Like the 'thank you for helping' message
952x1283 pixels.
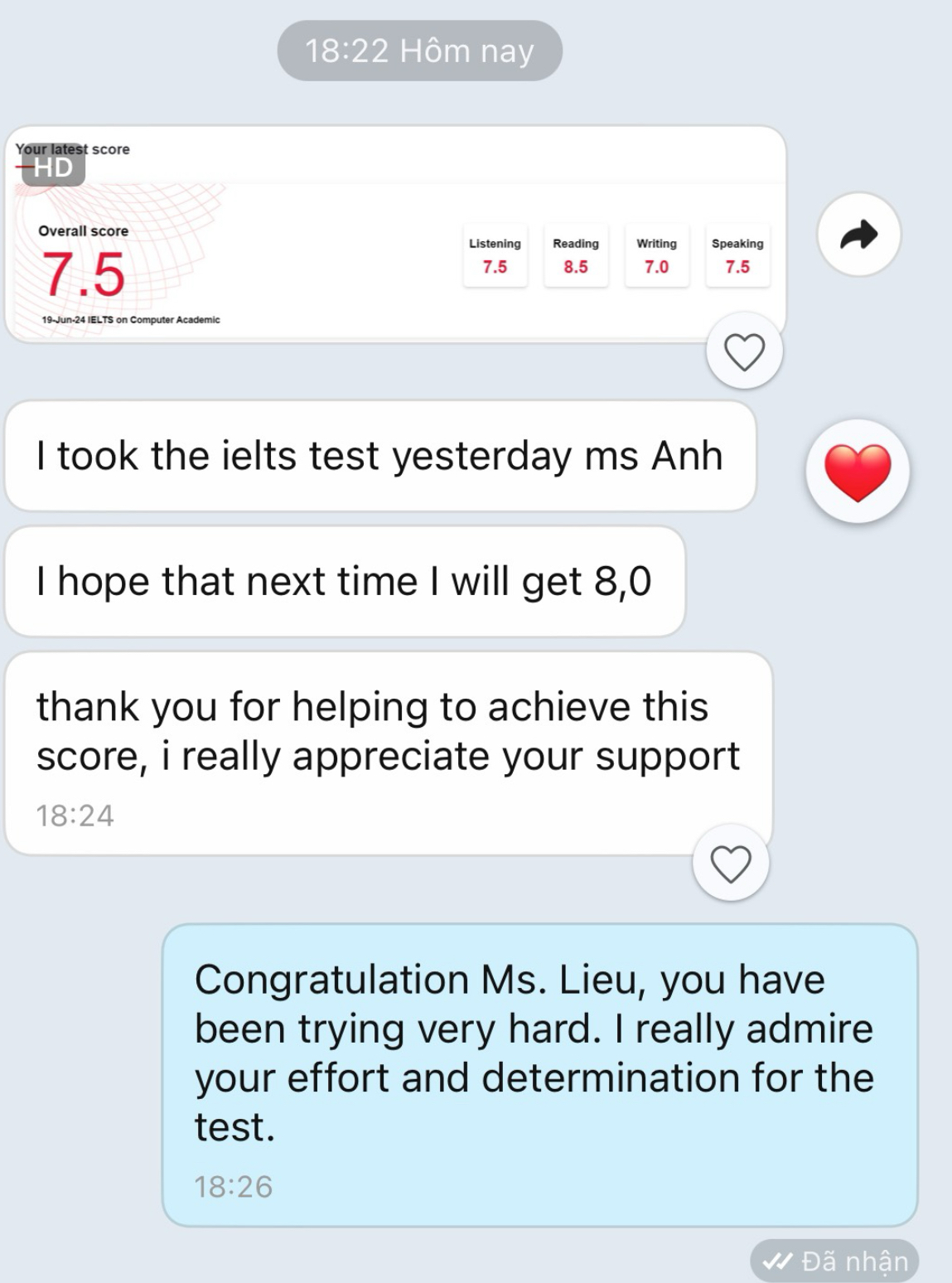coord(731,864)
